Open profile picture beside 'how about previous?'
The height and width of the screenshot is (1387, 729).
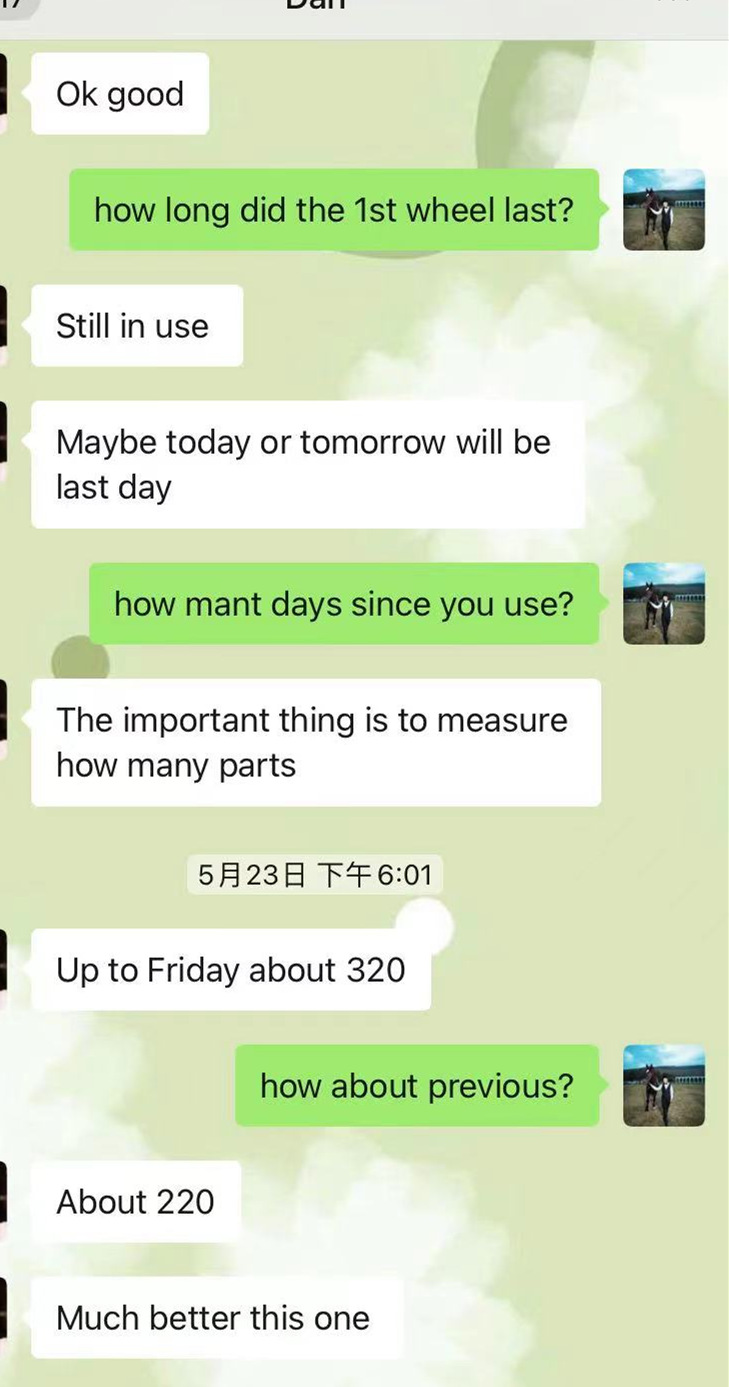[663, 1085]
